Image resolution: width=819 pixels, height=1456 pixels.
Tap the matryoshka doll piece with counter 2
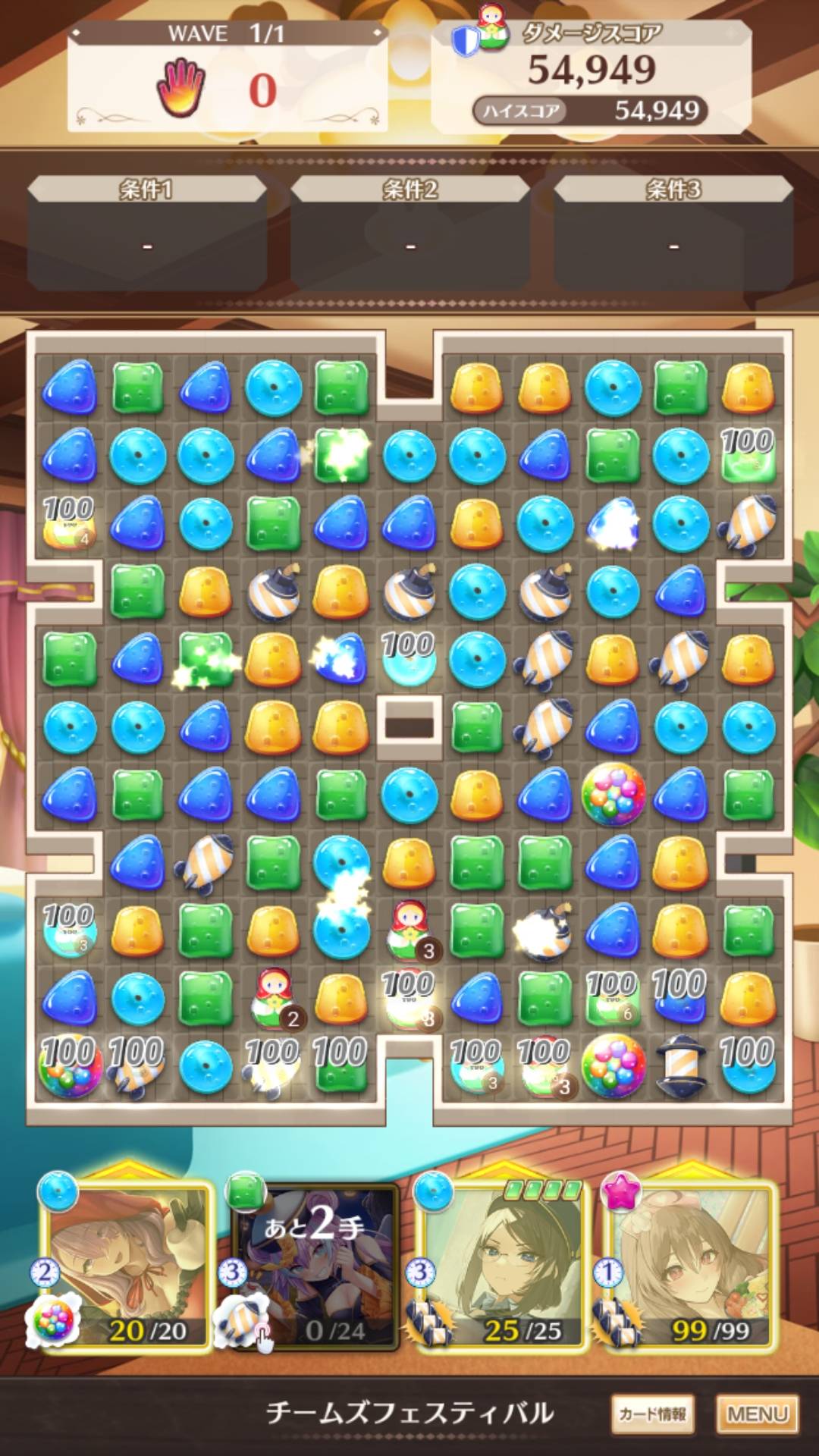point(275,998)
